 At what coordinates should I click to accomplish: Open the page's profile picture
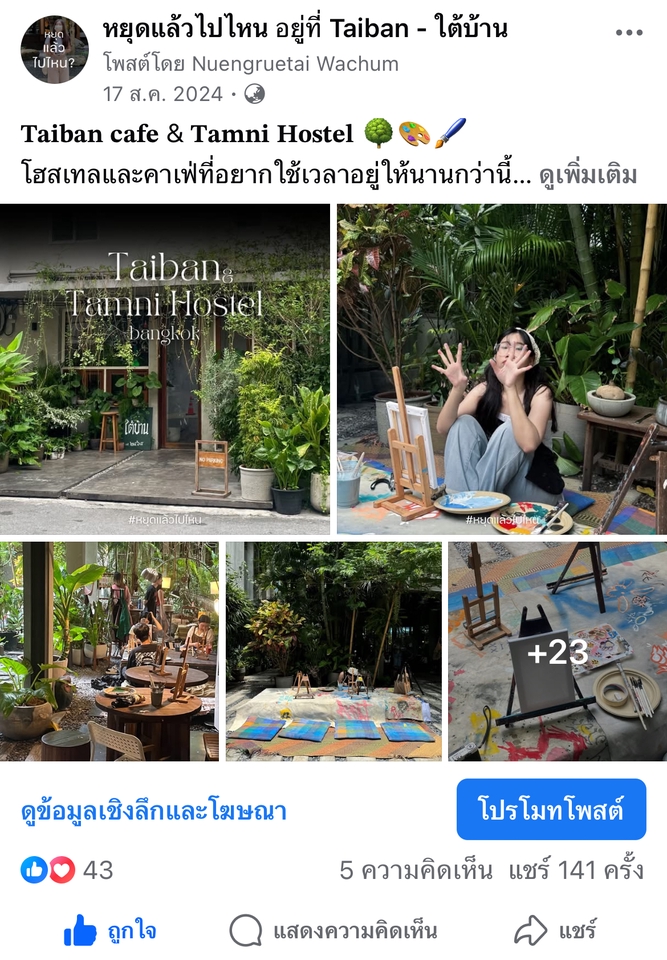coord(55,49)
